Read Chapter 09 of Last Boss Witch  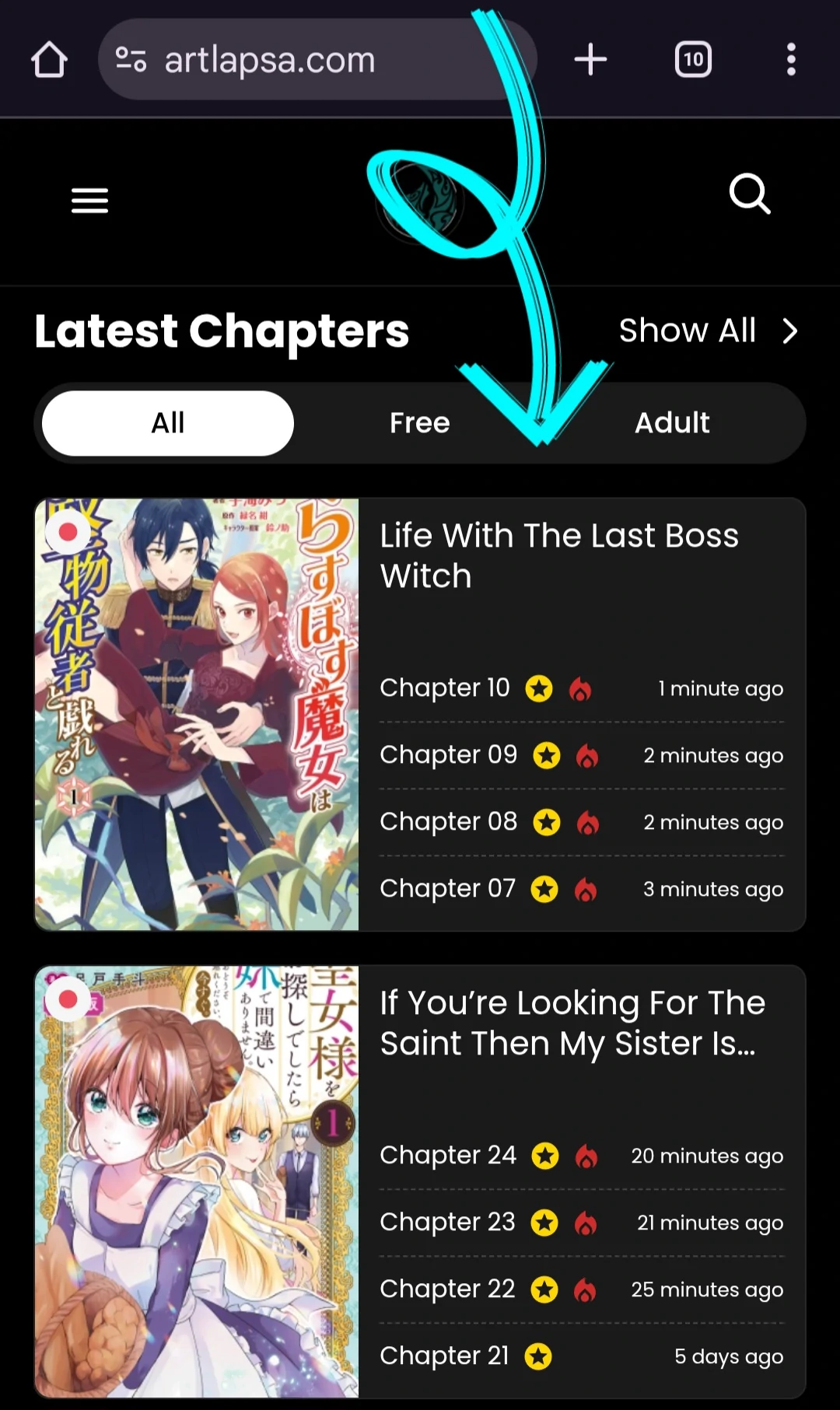(x=449, y=754)
